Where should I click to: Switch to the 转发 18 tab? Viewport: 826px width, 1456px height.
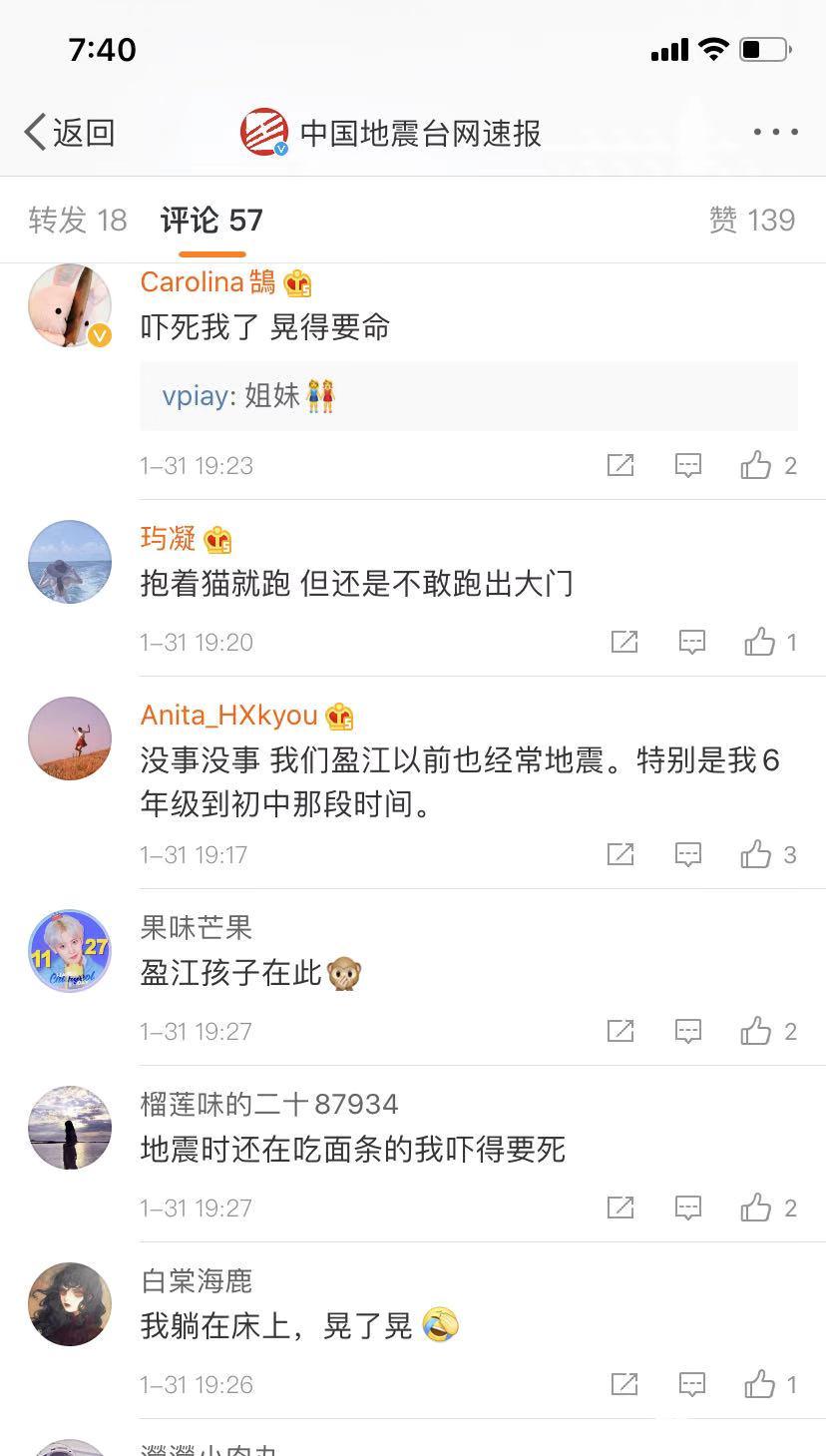78,220
